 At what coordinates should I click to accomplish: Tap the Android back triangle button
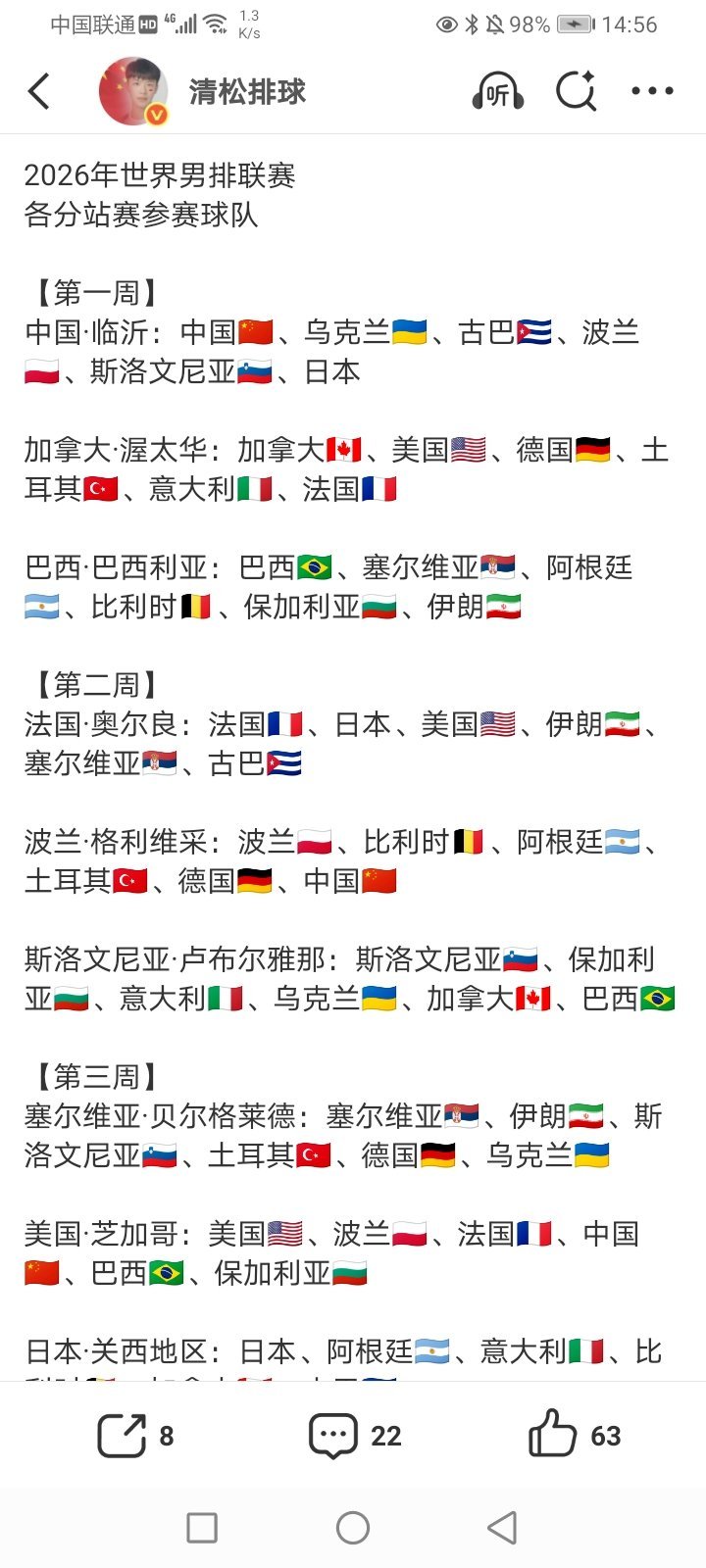pos(502,1529)
